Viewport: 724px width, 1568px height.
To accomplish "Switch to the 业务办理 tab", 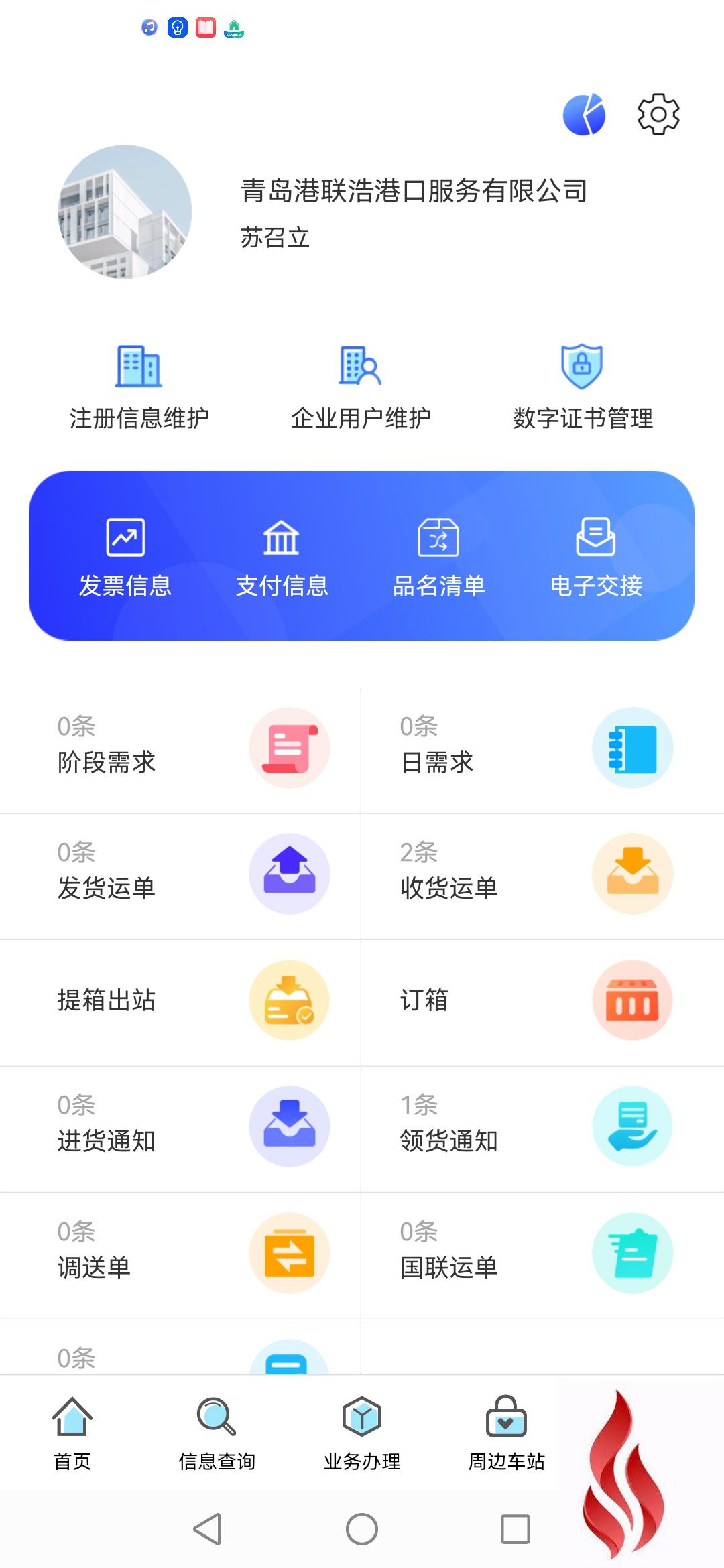I will coord(362,1433).
